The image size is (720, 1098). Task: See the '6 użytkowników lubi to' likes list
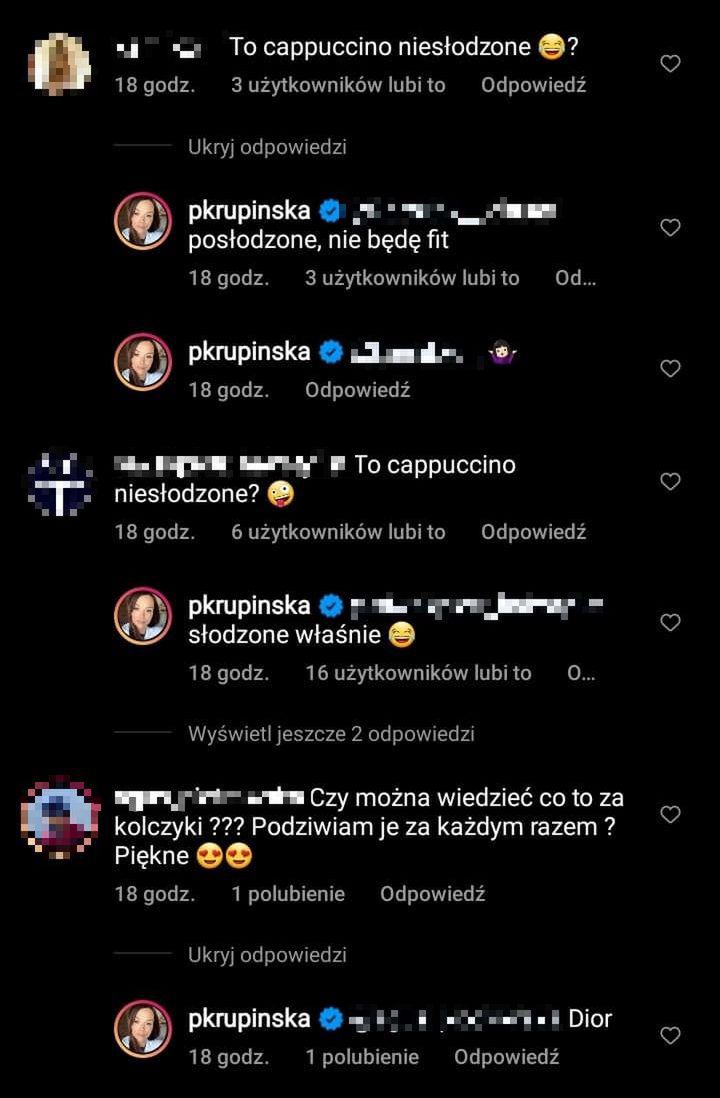(338, 532)
